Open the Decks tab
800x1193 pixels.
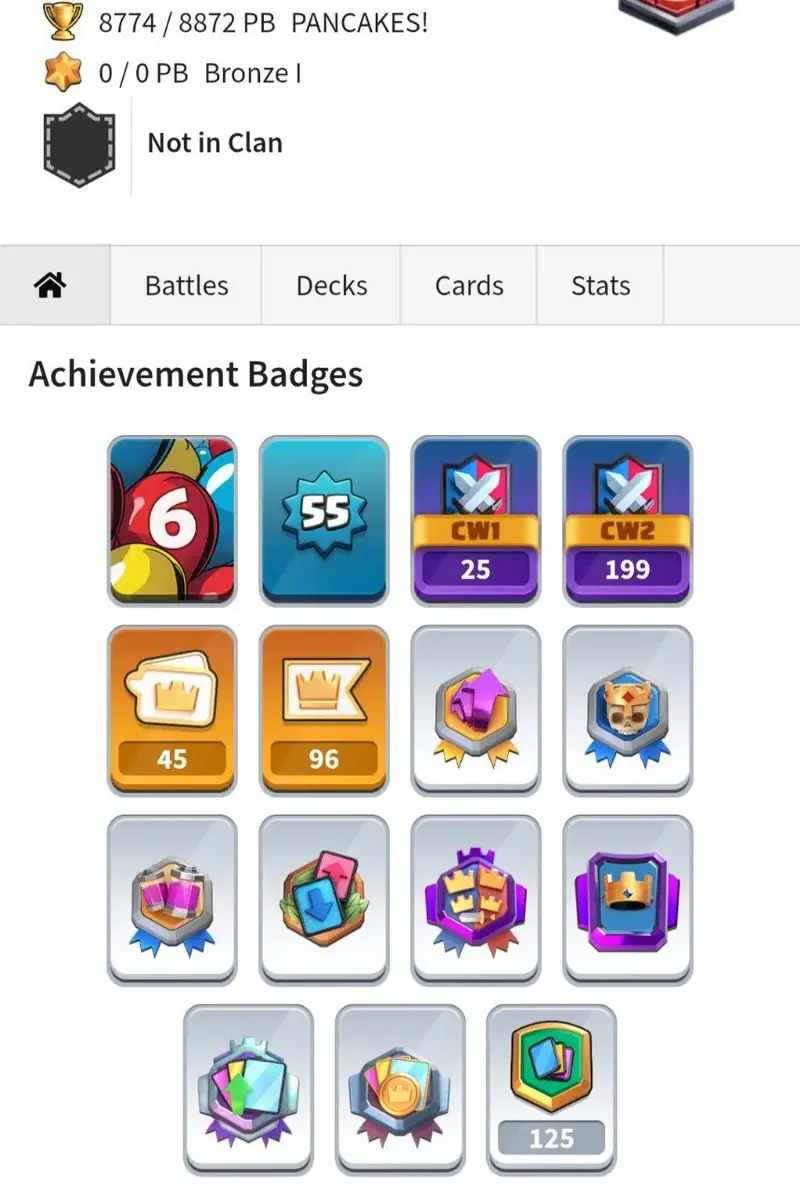tap(331, 286)
